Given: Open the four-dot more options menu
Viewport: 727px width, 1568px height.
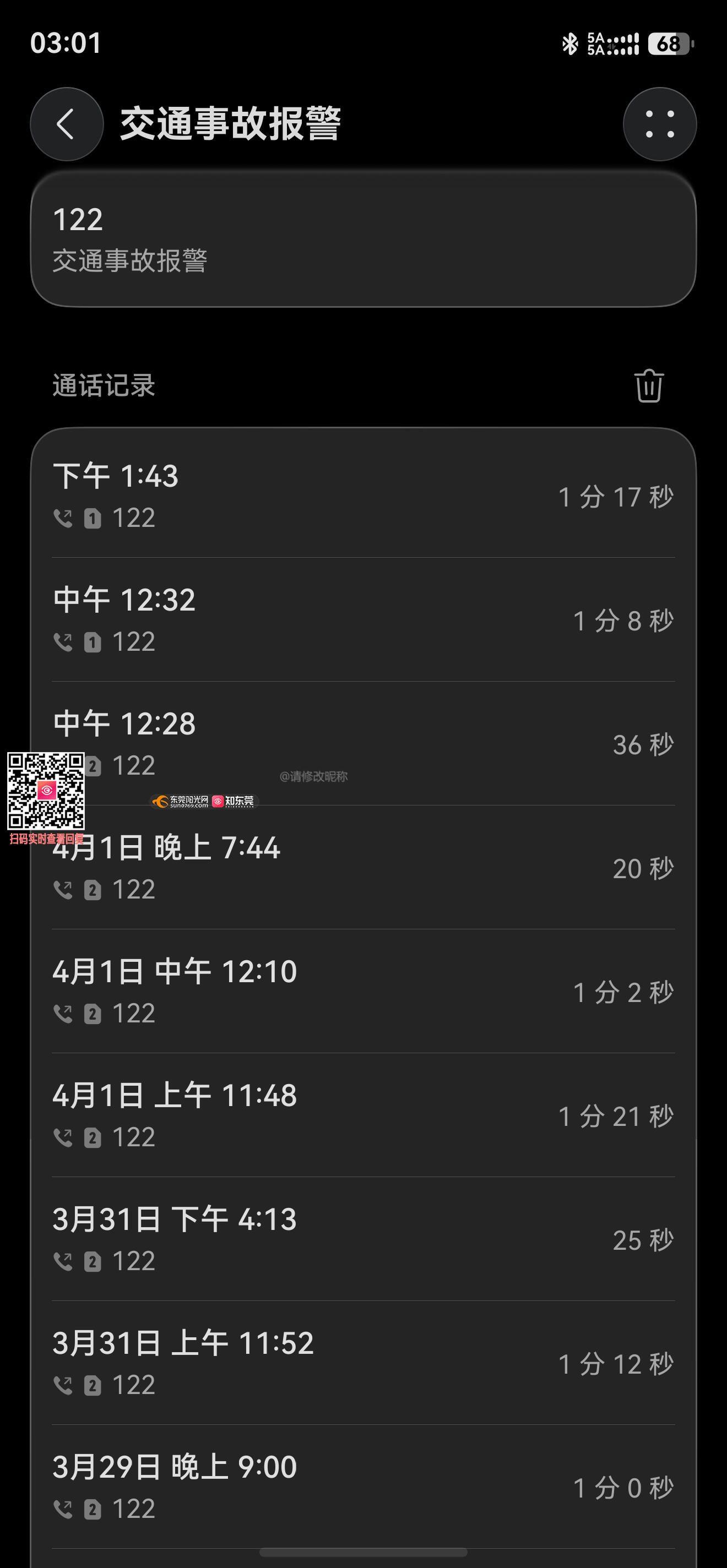Looking at the screenshot, I should (659, 124).
